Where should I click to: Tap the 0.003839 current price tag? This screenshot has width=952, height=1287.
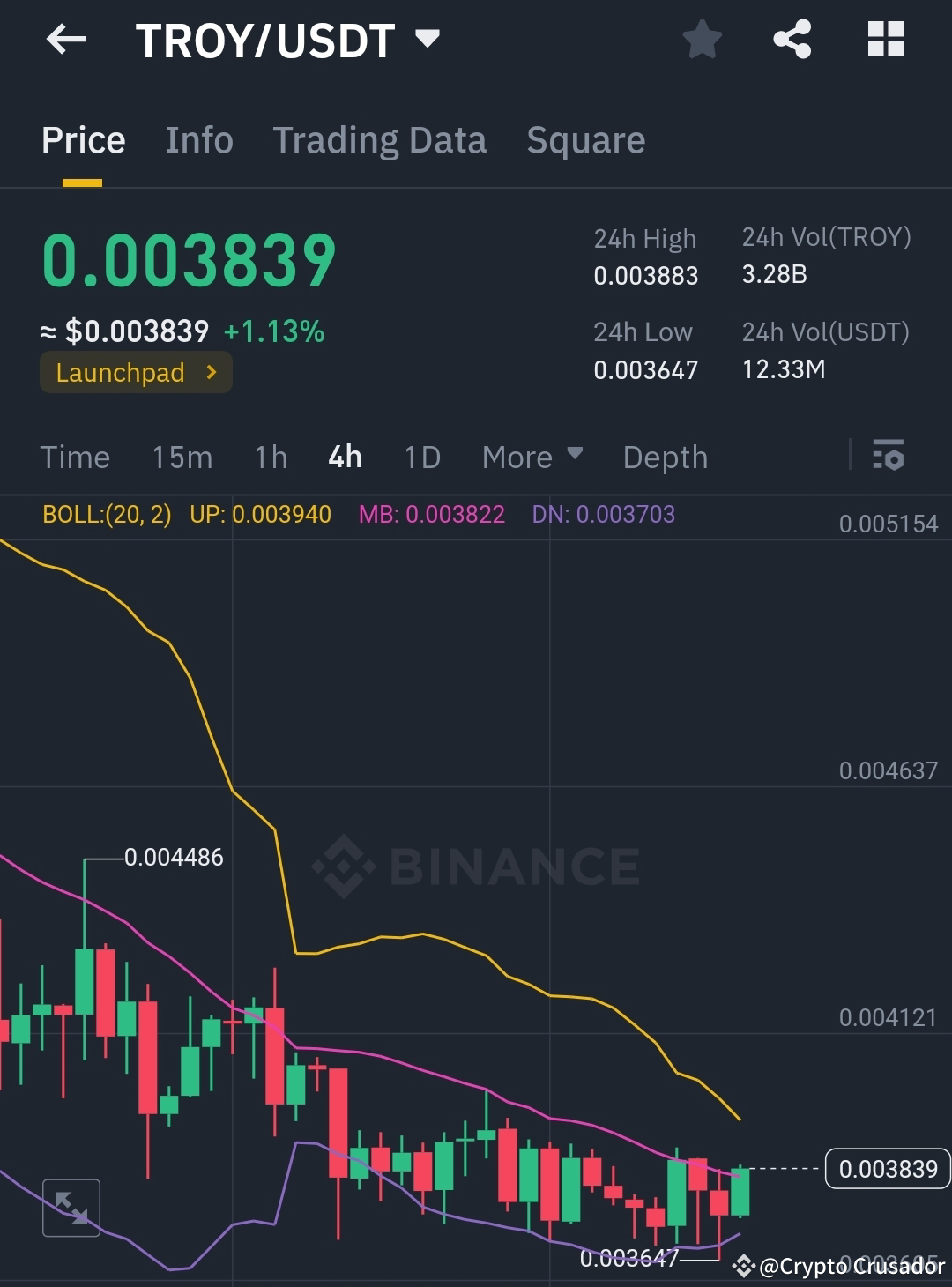click(887, 1169)
